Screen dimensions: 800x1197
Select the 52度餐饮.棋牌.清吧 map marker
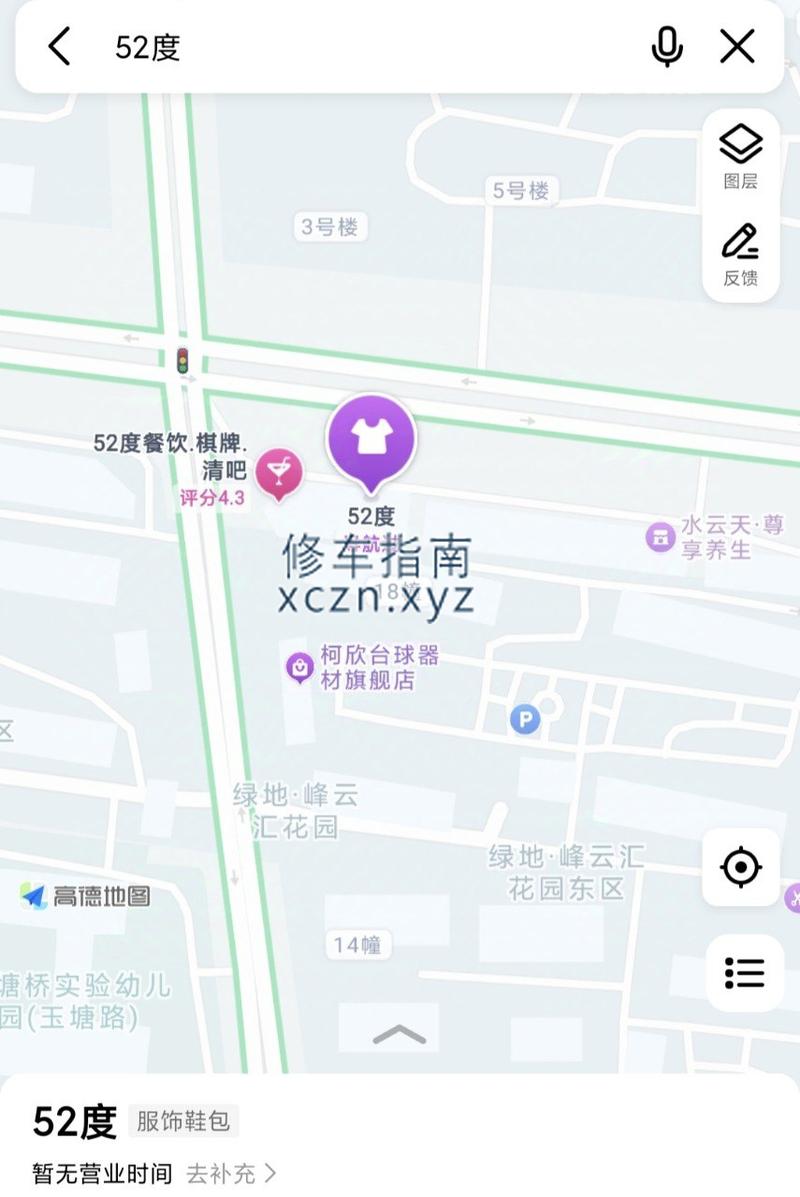[x=278, y=471]
